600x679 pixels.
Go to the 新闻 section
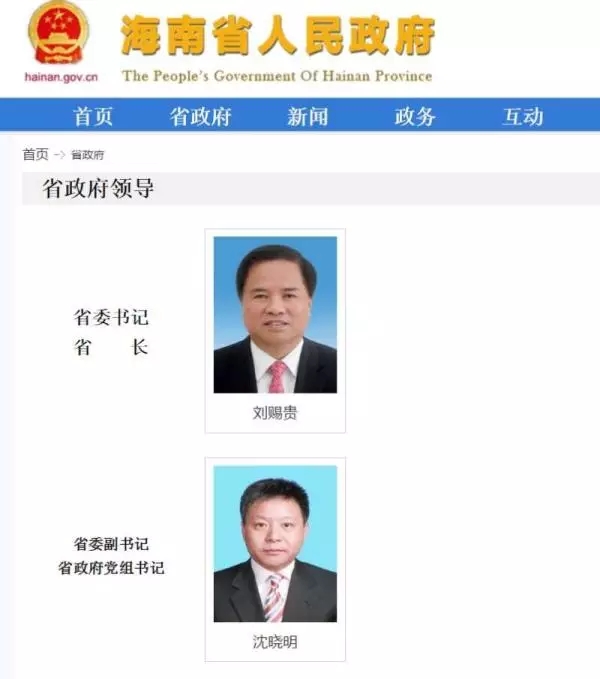point(307,116)
